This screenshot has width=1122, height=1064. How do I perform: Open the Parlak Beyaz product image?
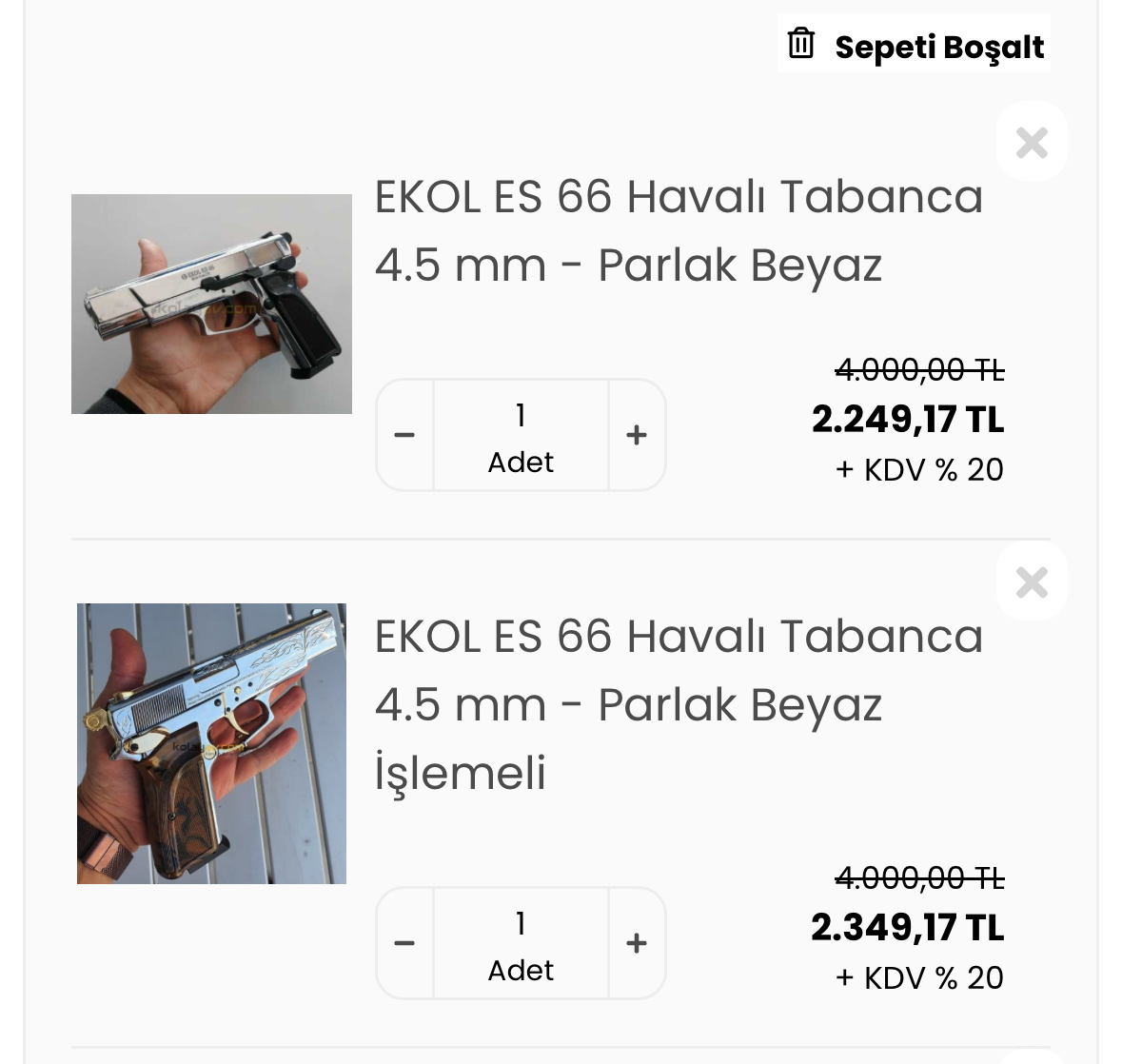coord(212,304)
